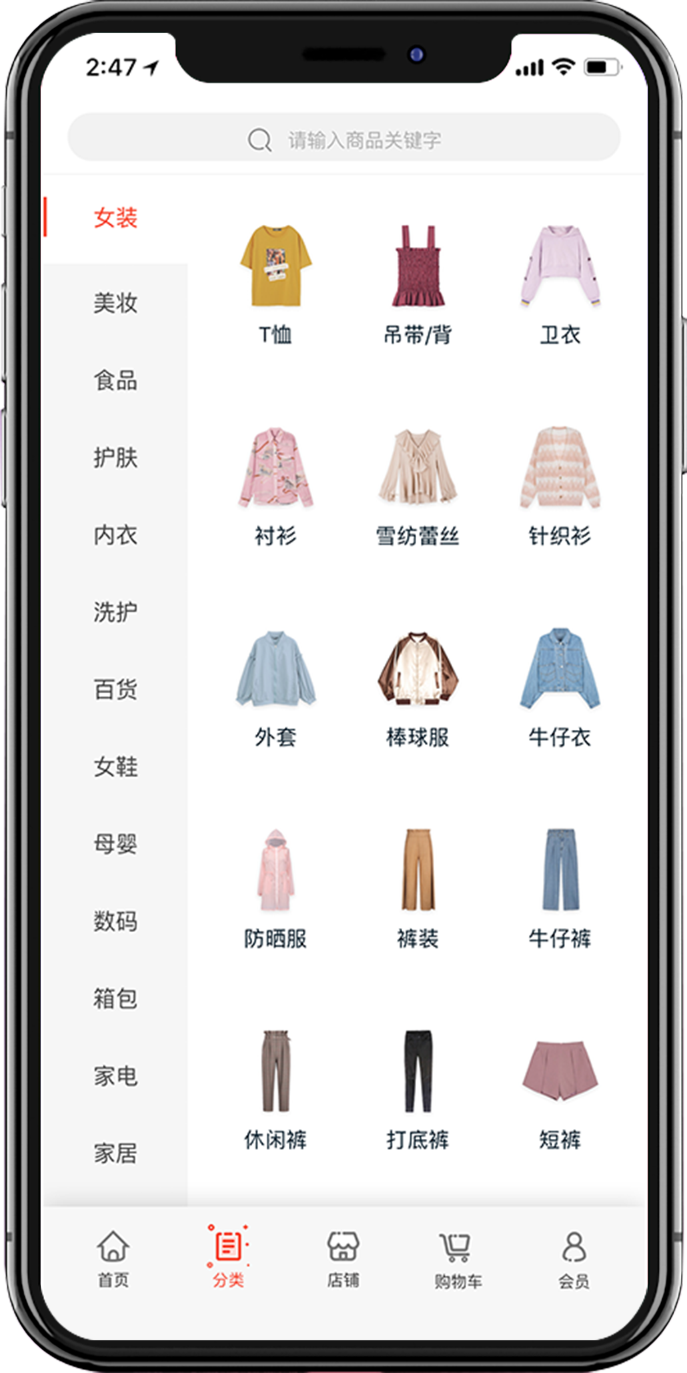Image resolution: width=687 pixels, height=1373 pixels.
Task: Open the 打底裤 subcategory
Action: [x=417, y=1088]
